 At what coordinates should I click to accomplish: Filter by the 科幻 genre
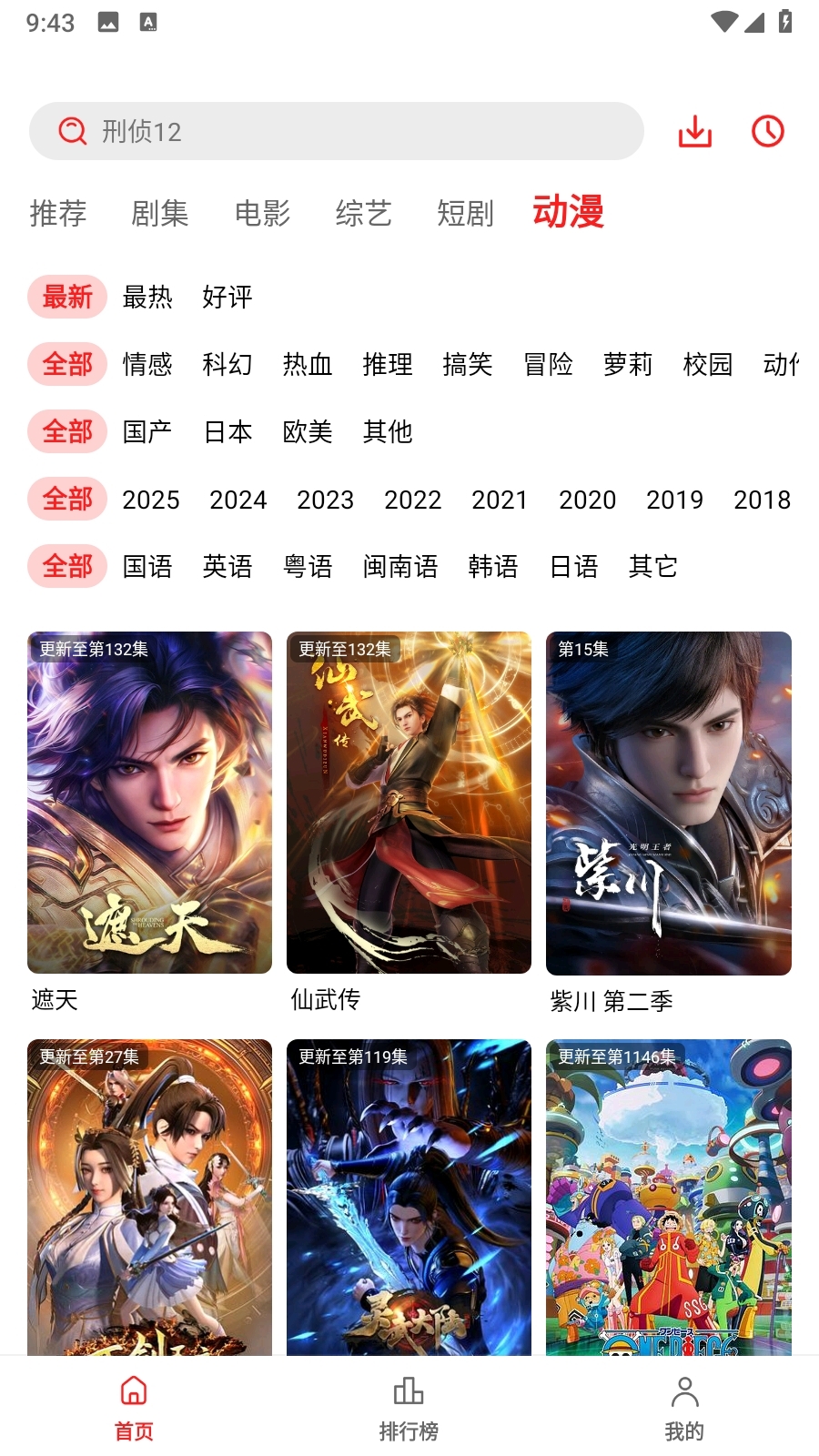[227, 365]
